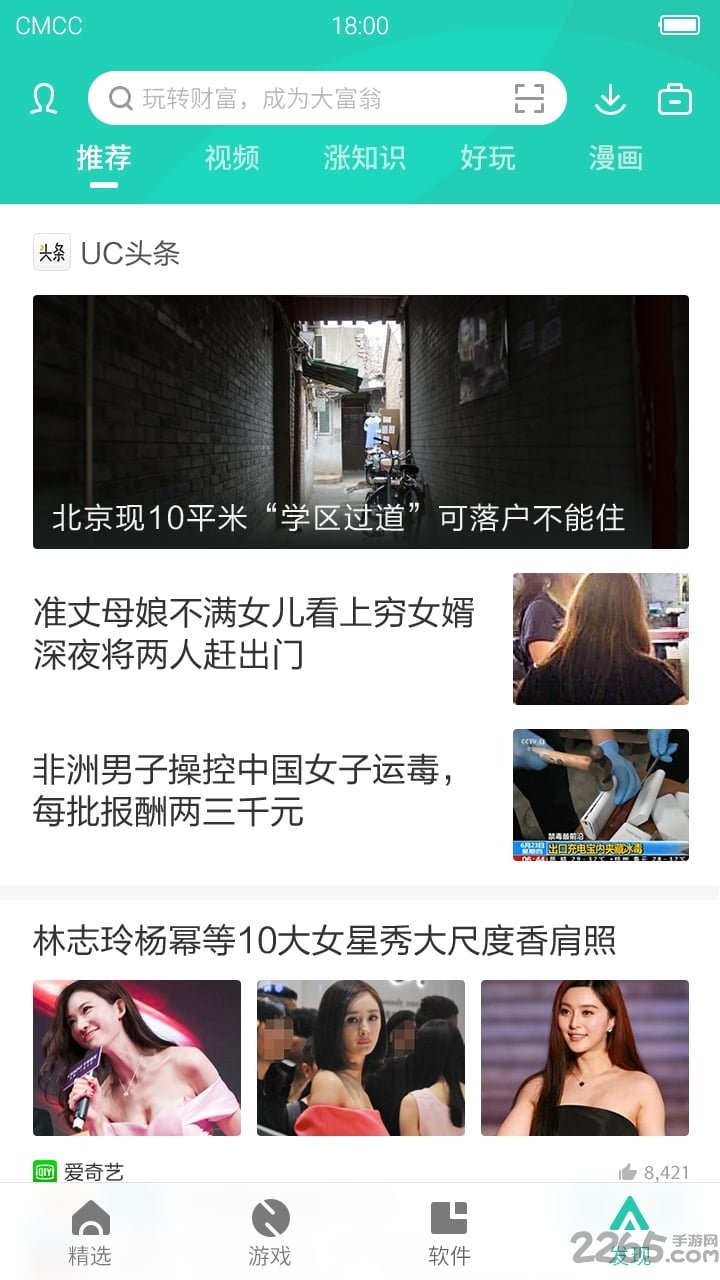Image resolution: width=720 pixels, height=1280 pixels.
Task: Switch to the 视频 tab
Action: pyautogui.click(x=230, y=158)
